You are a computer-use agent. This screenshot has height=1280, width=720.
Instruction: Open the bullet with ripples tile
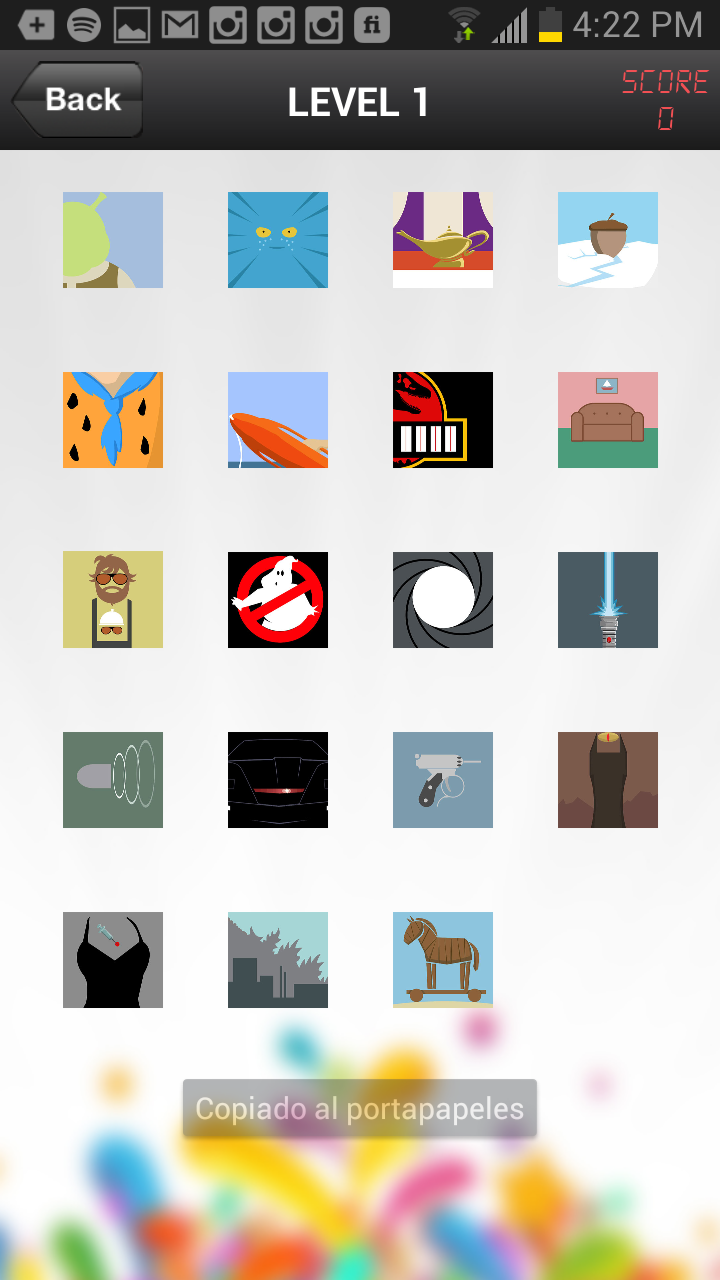113,780
